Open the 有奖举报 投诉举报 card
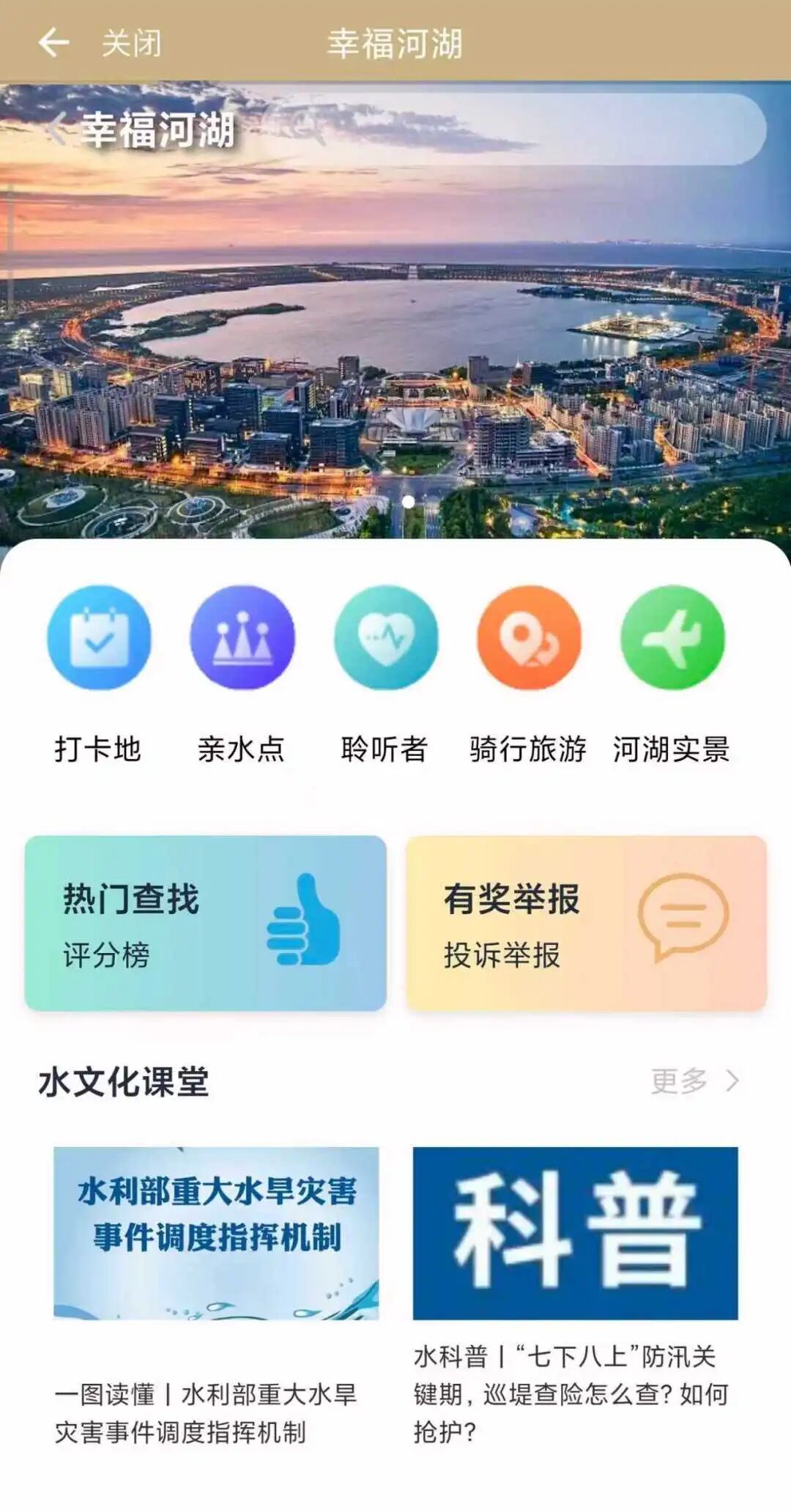The width and height of the screenshot is (791, 1512). (x=586, y=923)
